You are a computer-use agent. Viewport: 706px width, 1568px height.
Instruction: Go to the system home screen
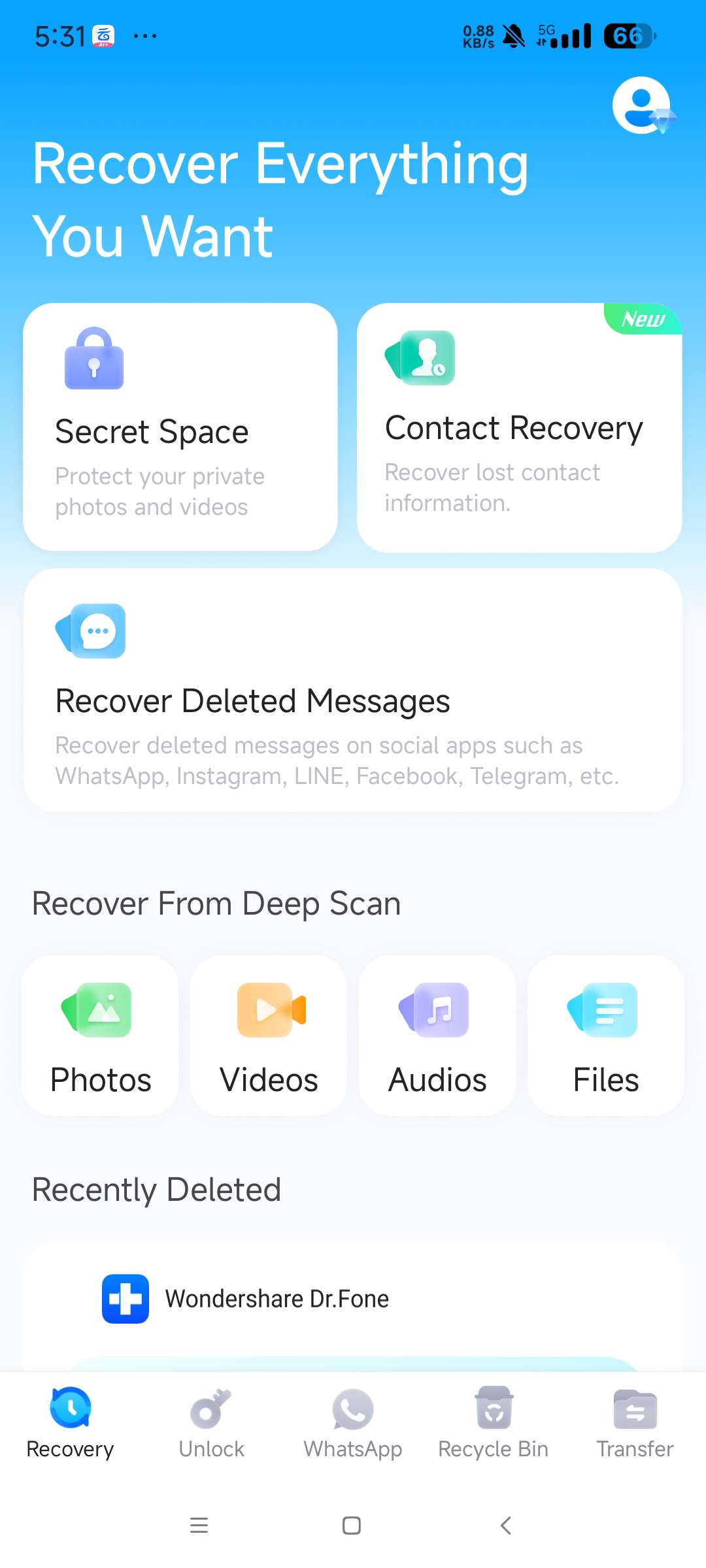click(352, 1526)
